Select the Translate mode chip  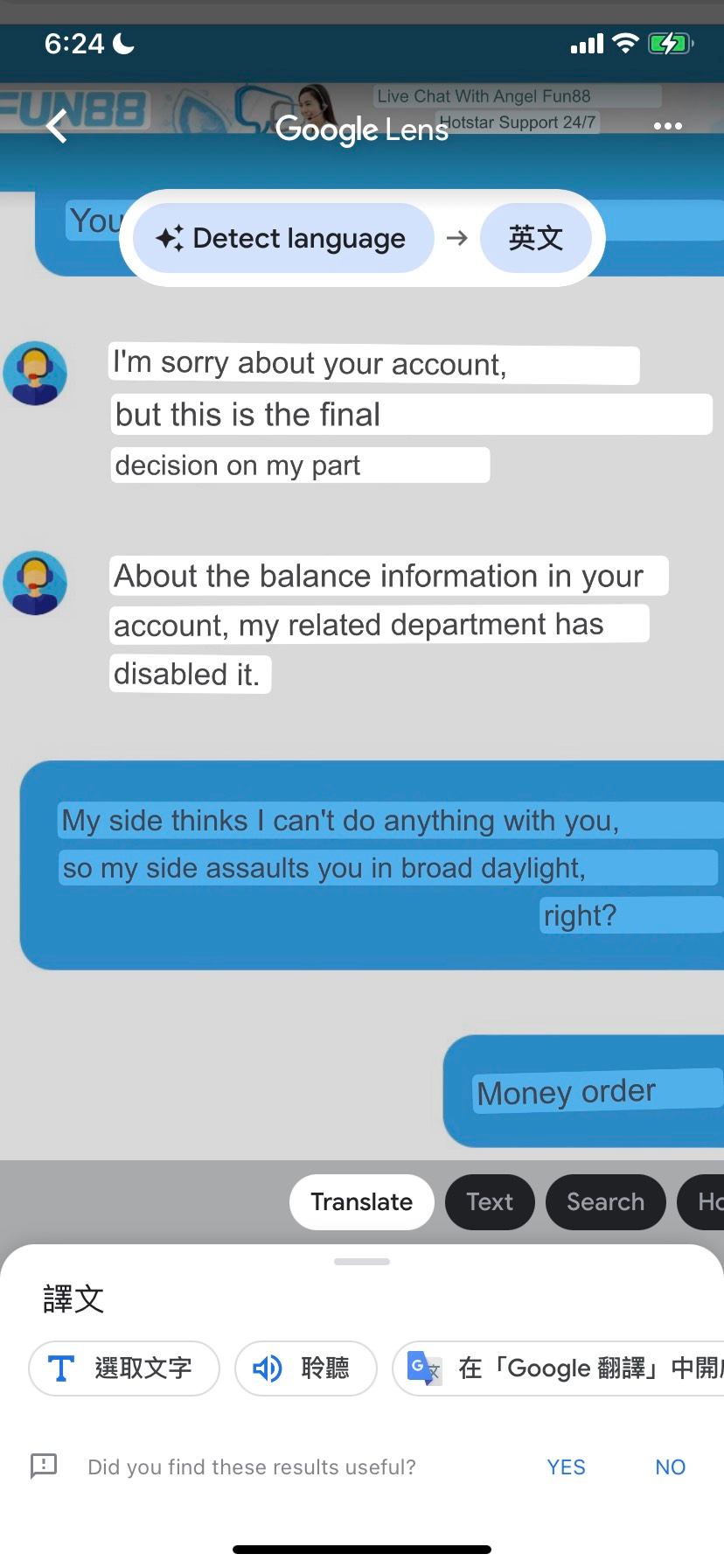(361, 1202)
